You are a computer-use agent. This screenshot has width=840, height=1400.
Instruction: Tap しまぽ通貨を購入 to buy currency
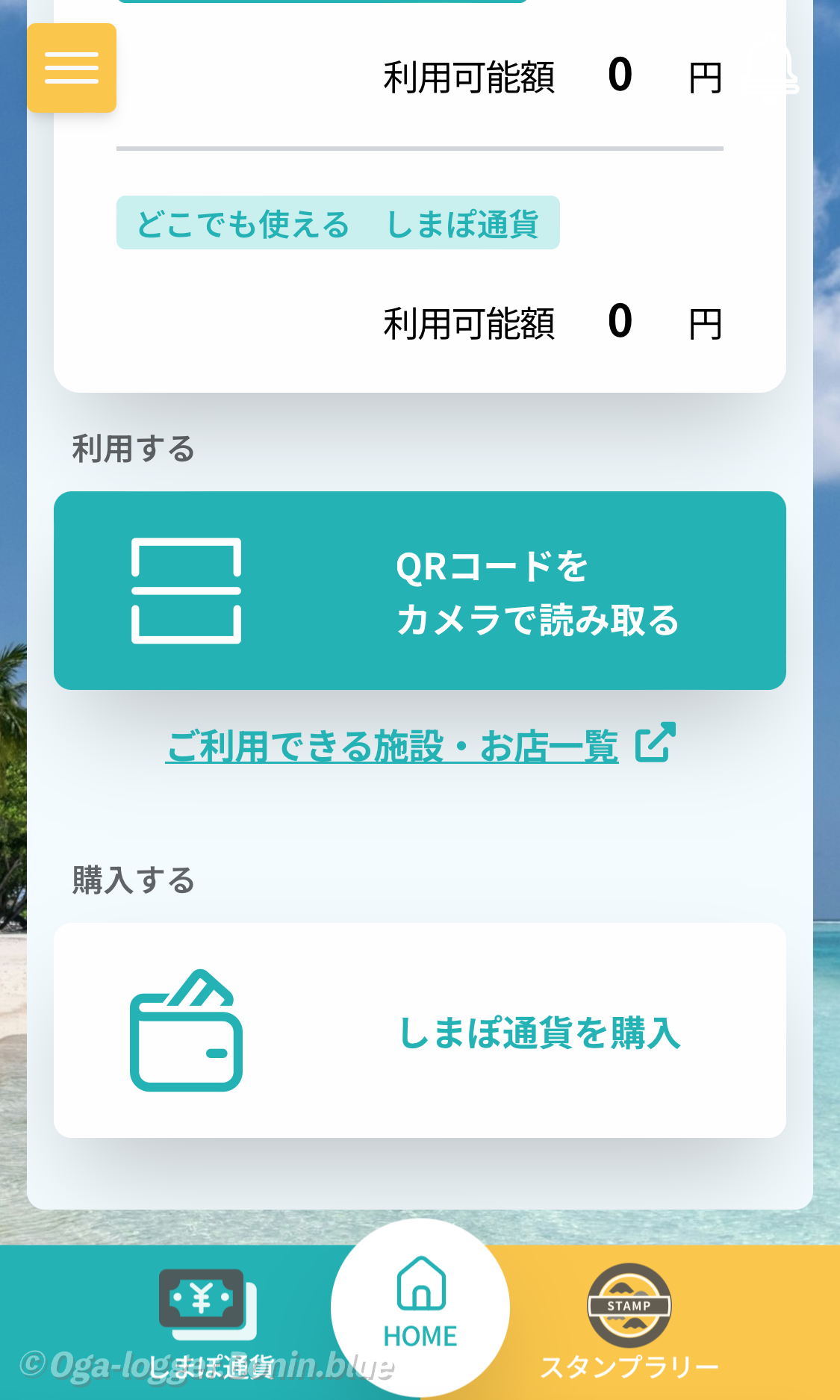(x=420, y=1030)
